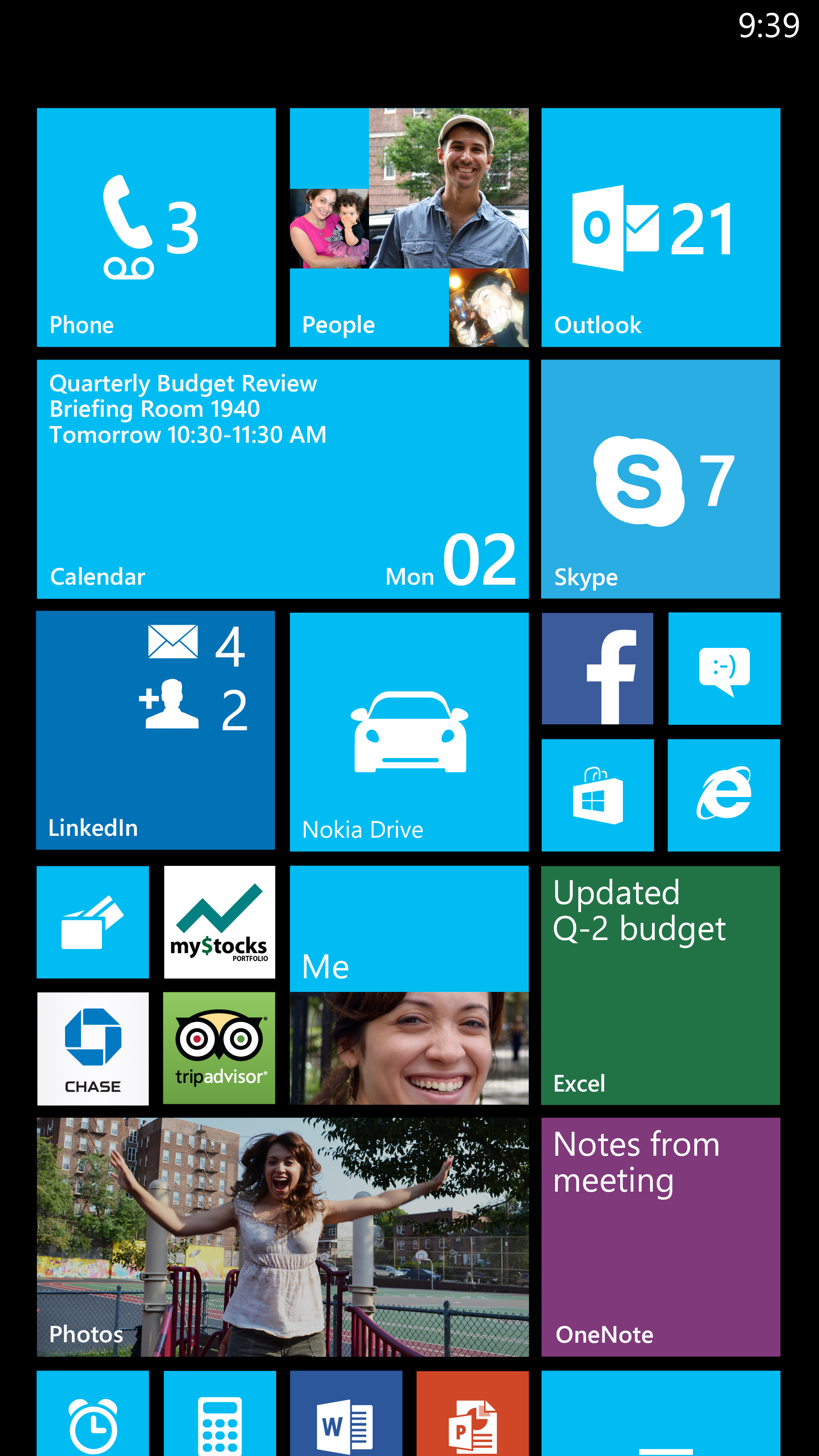Open the Me tile

[x=409, y=985]
